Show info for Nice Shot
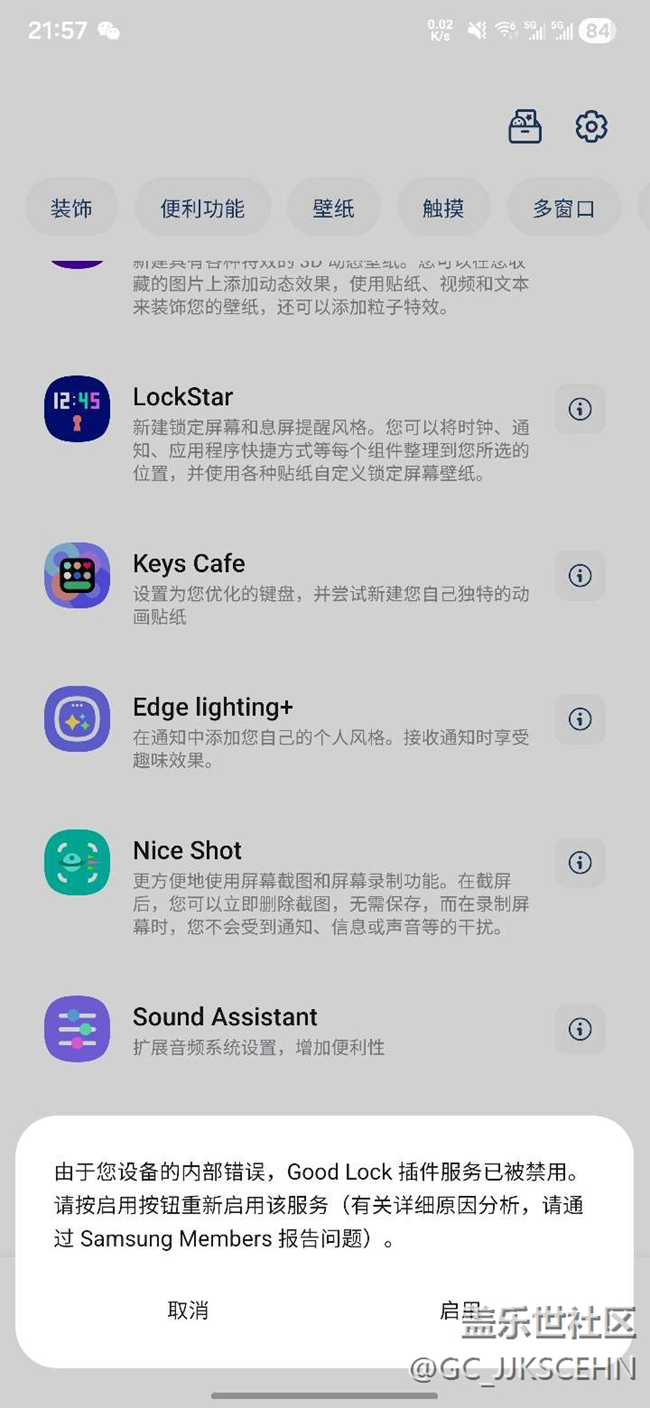 [x=580, y=862]
